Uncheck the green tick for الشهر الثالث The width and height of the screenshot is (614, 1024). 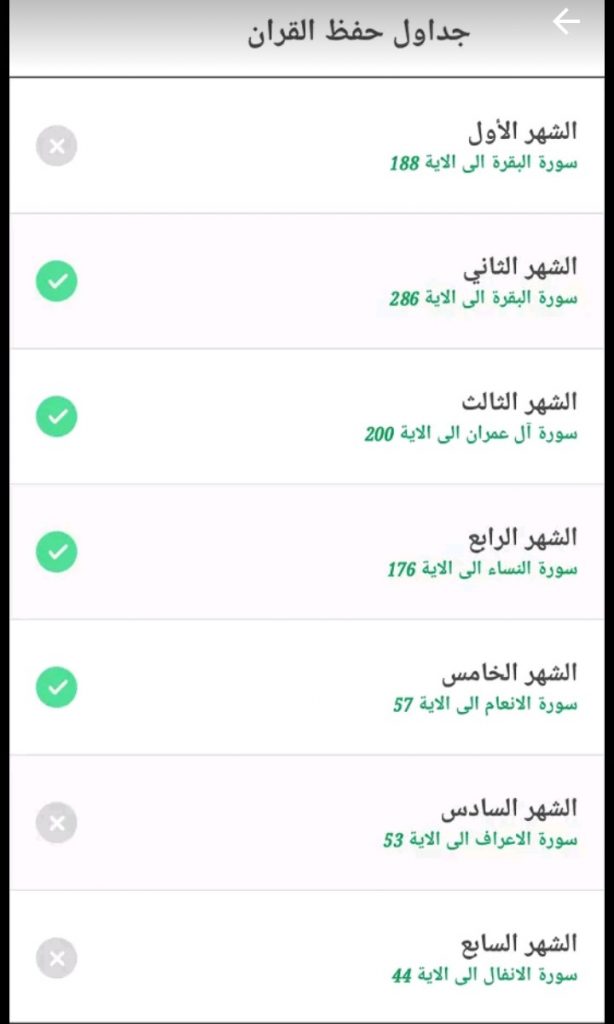57,416
